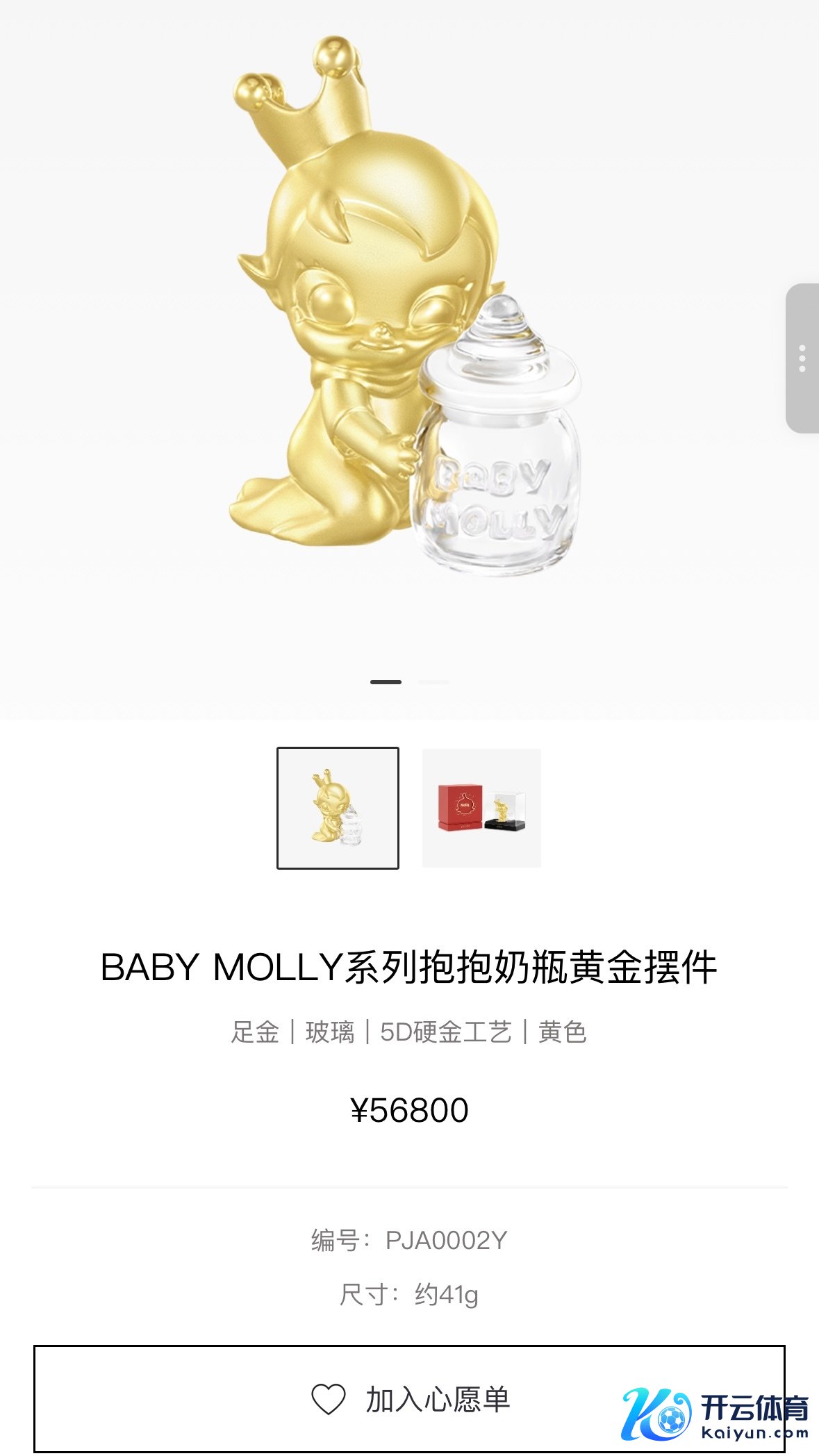Add this item to the wishlist (加入心愿单)
The width and height of the screenshot is (819, 1456).
coord(408,1399)
